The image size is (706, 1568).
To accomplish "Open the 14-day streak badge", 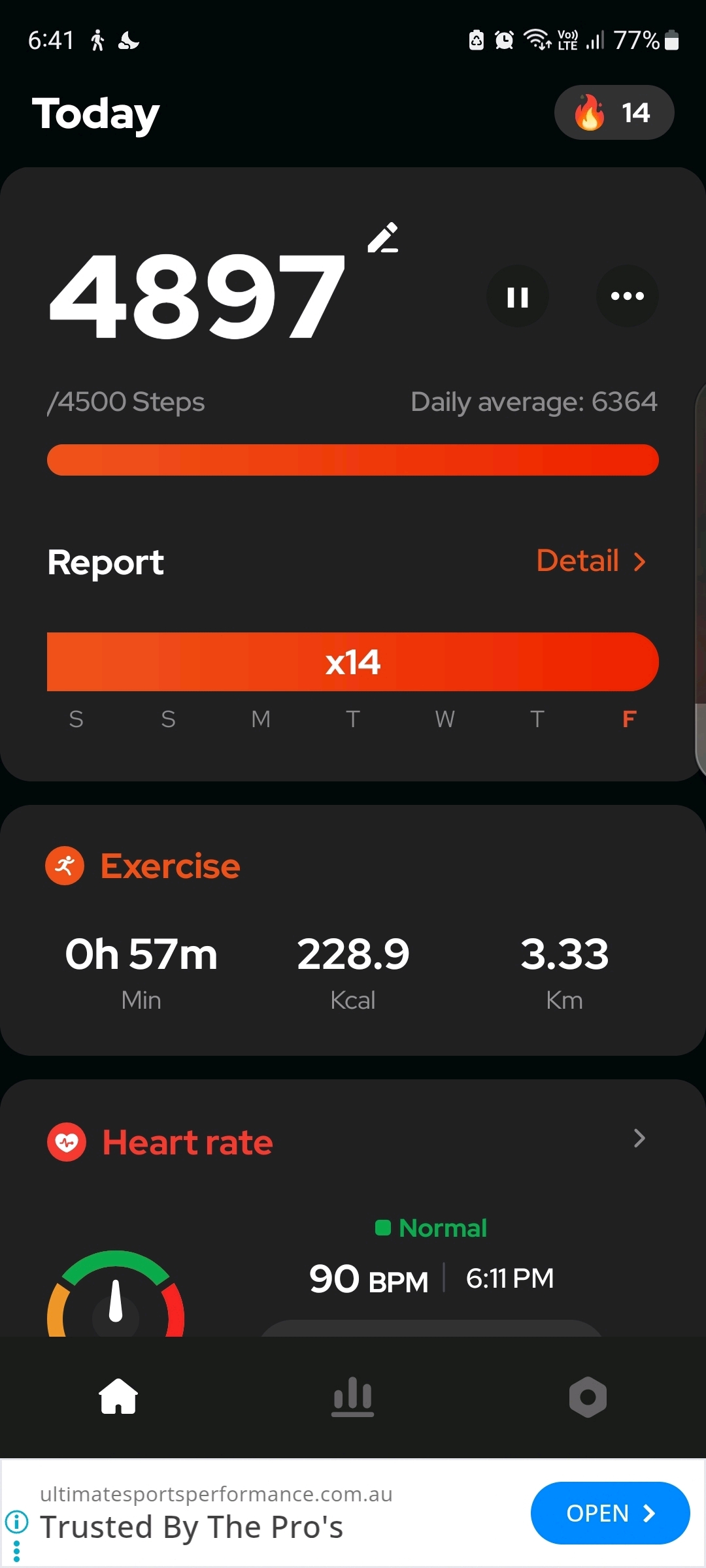I will (614, 112).
